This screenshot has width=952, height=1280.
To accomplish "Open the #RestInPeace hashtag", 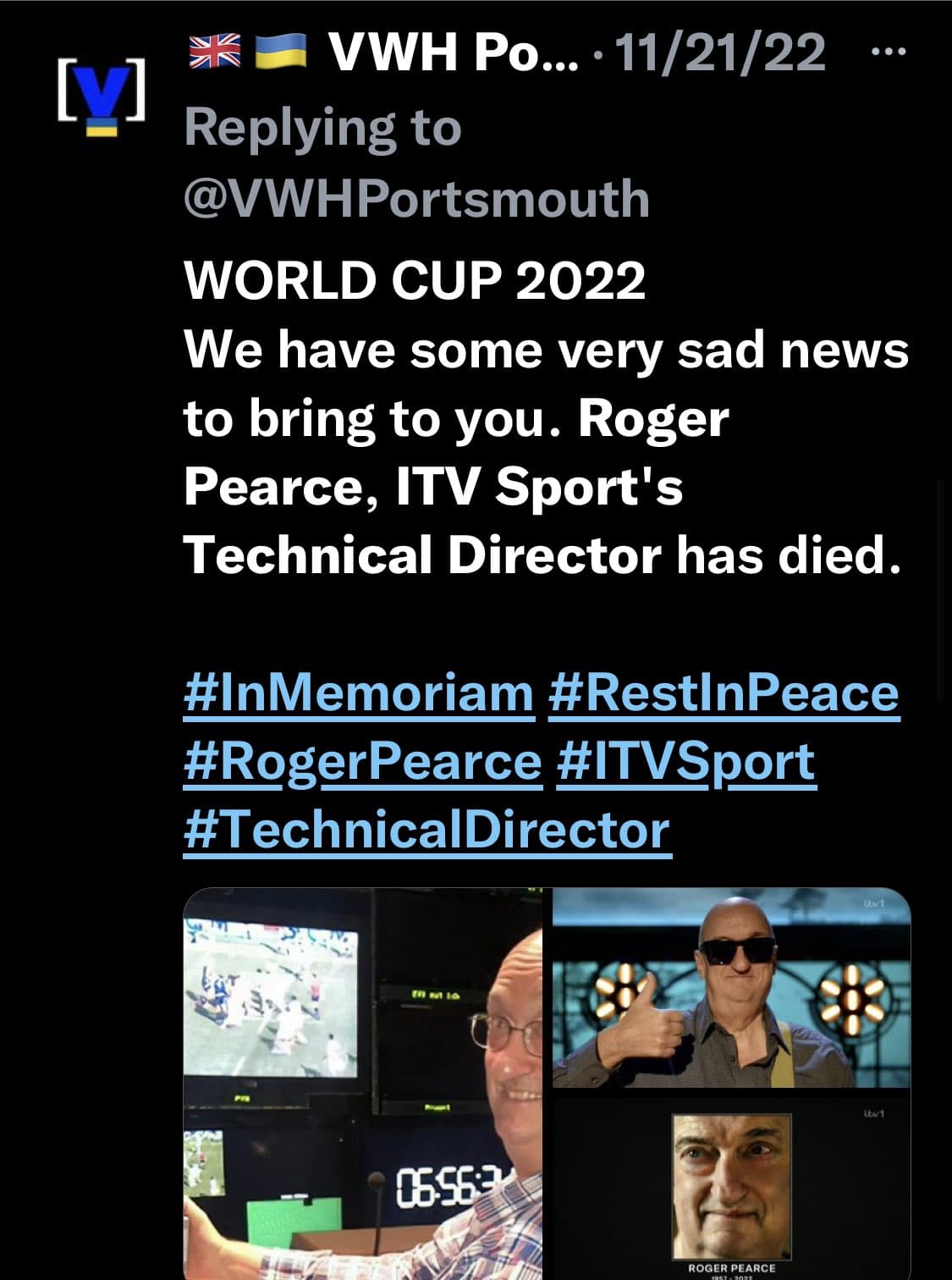I will [x=724, y=692].
